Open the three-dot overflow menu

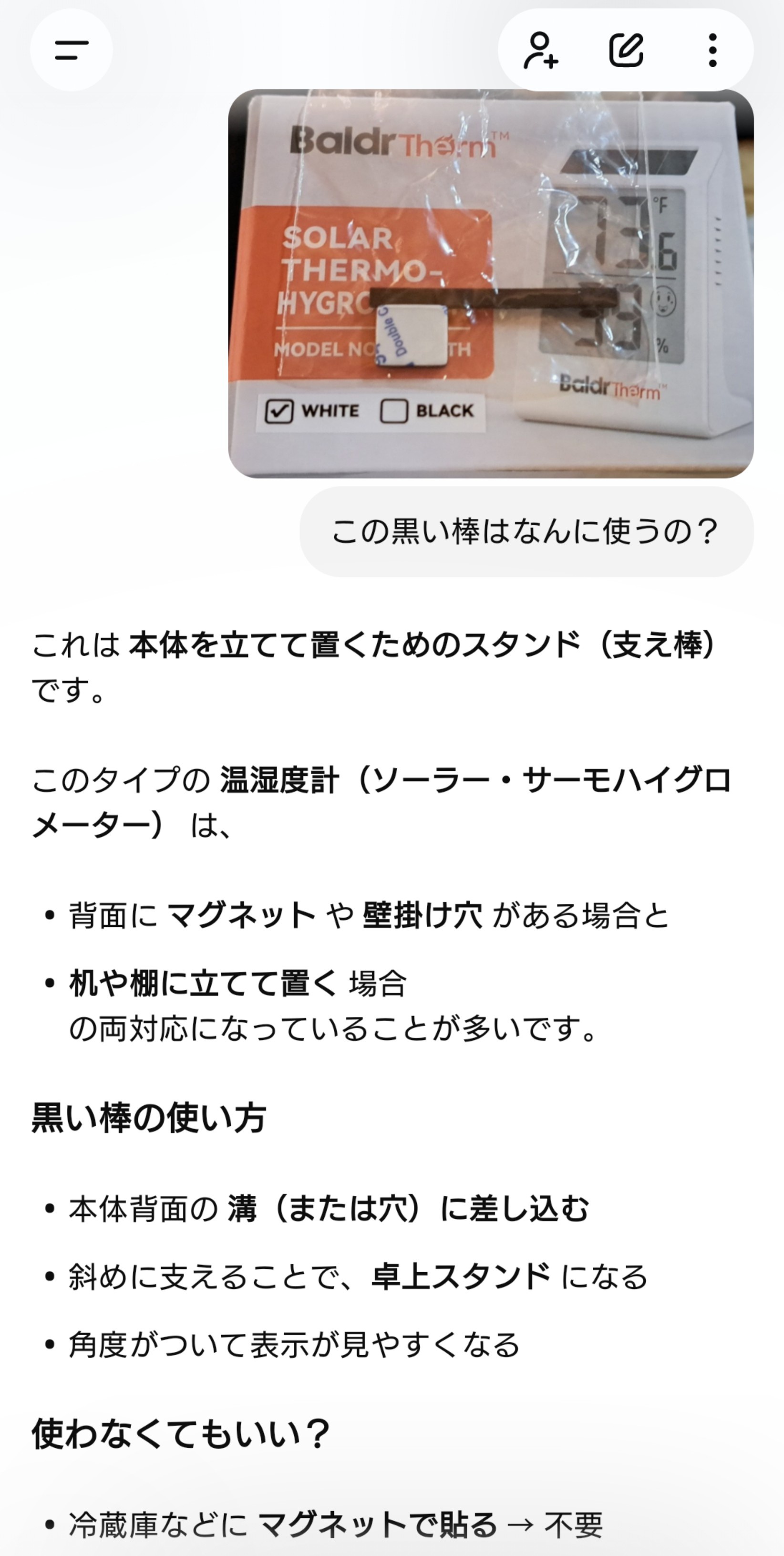(713, 50)
